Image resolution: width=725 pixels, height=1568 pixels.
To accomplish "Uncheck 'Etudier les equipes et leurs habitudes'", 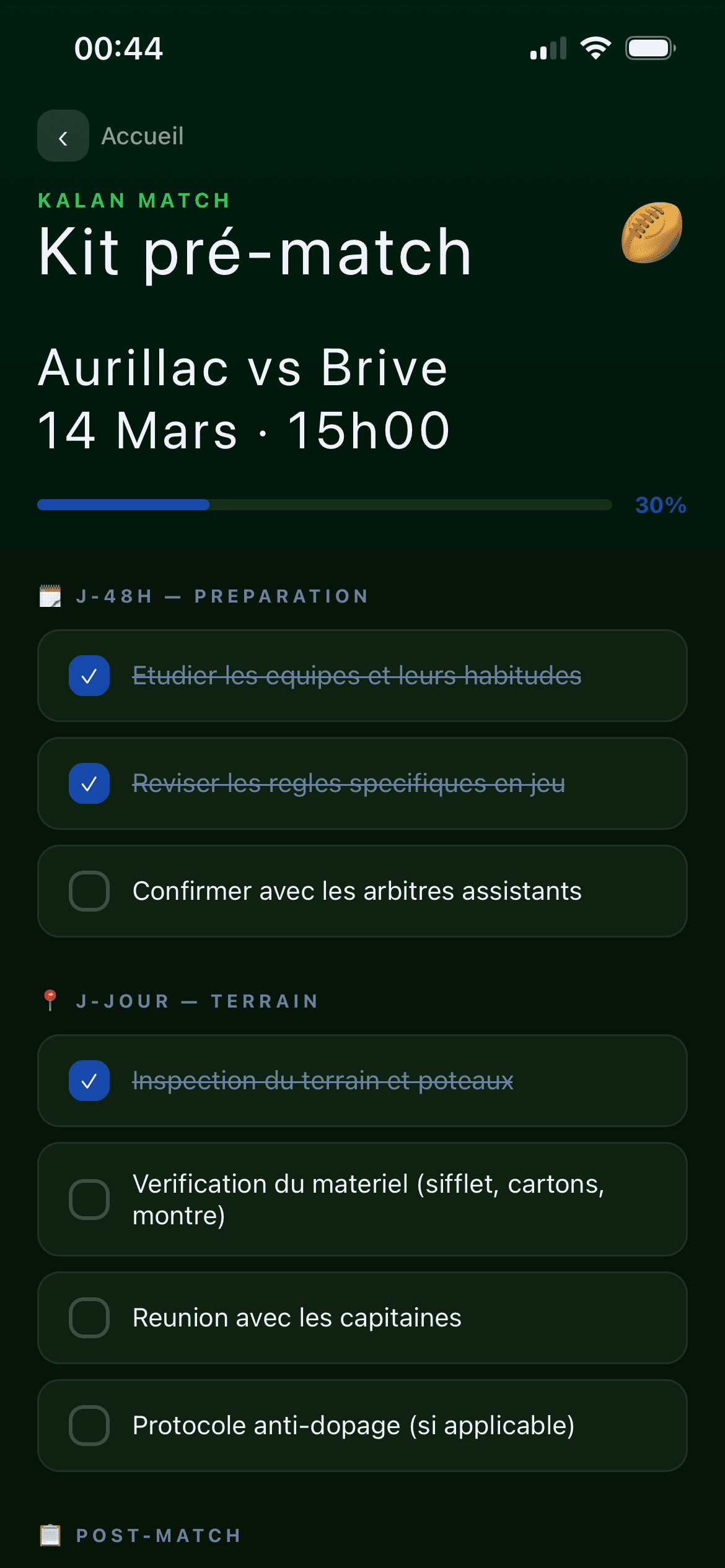I will 89,677.
